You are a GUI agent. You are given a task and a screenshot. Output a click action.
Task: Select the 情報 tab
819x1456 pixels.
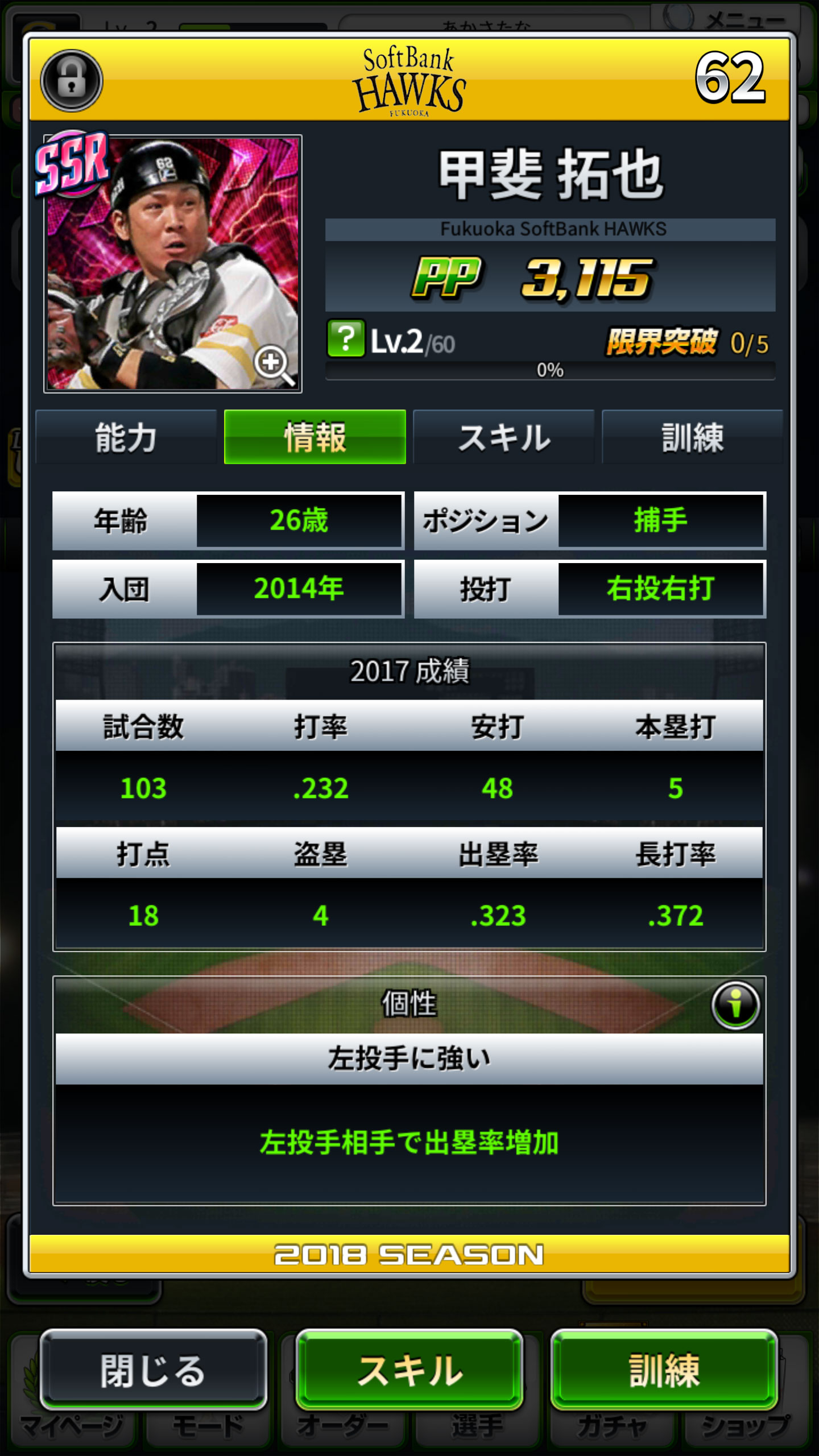pos(315,437)
